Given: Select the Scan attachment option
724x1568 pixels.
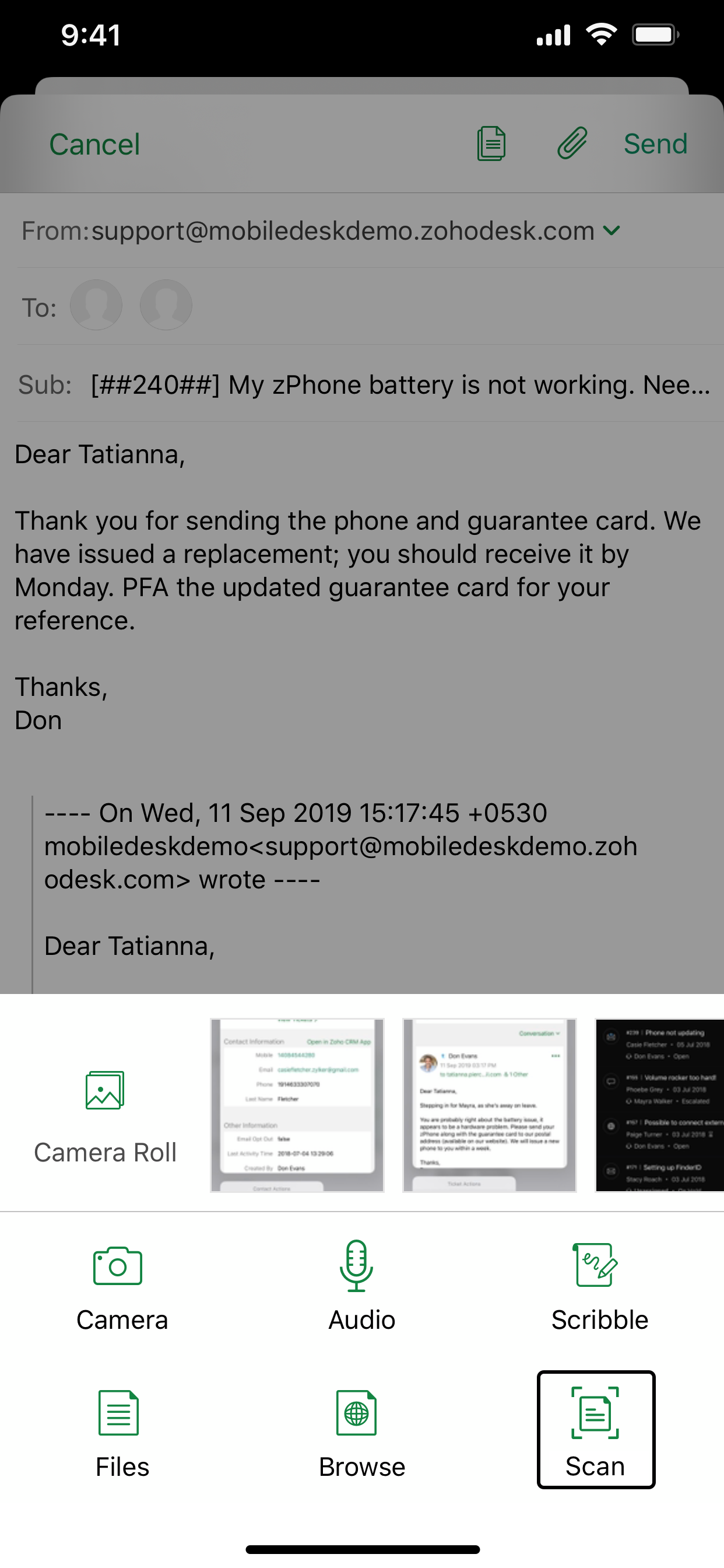Looking at the screenshot, I should coord(595,1429).
